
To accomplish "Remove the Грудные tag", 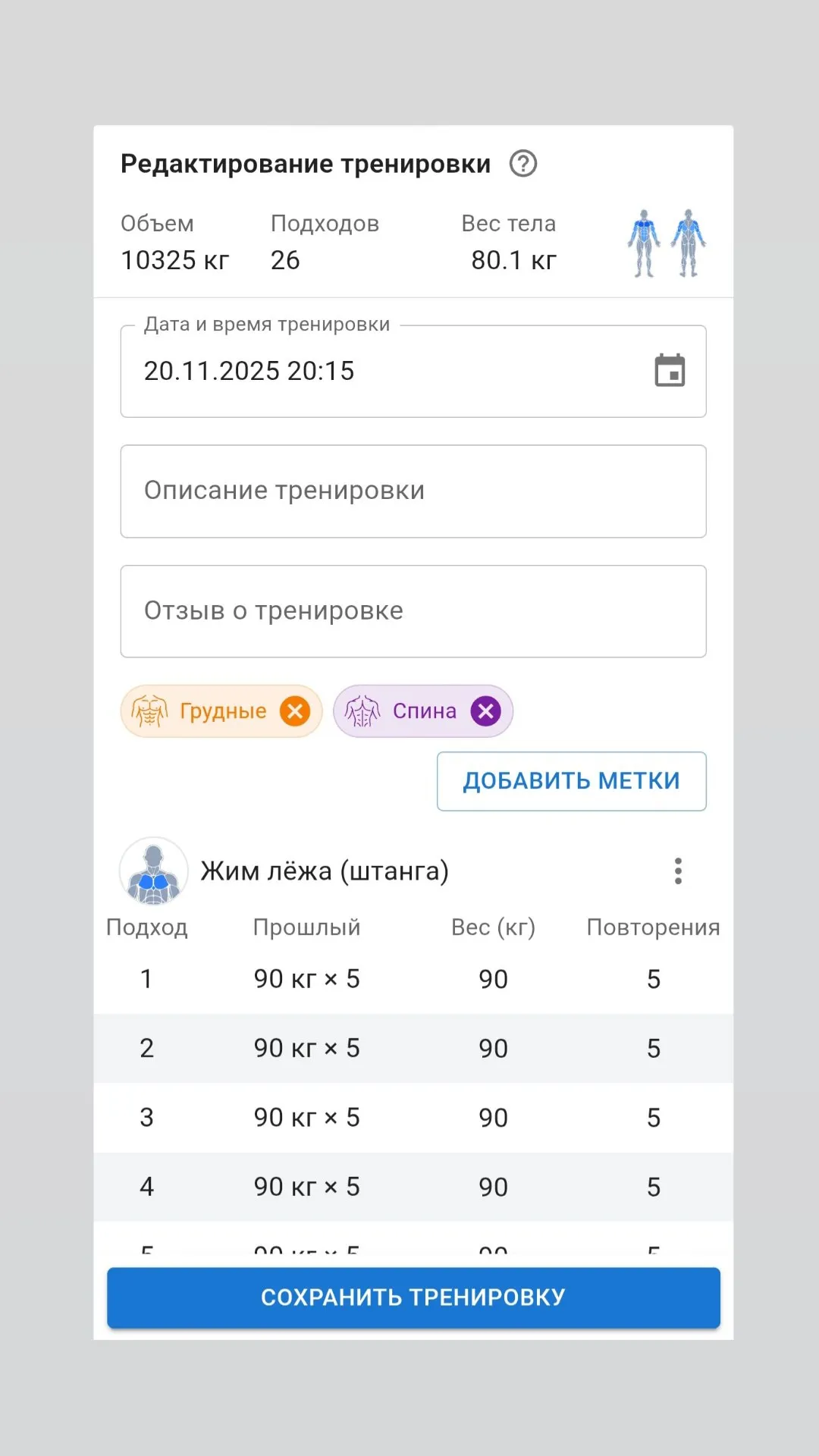I will [x=295, y=711].
